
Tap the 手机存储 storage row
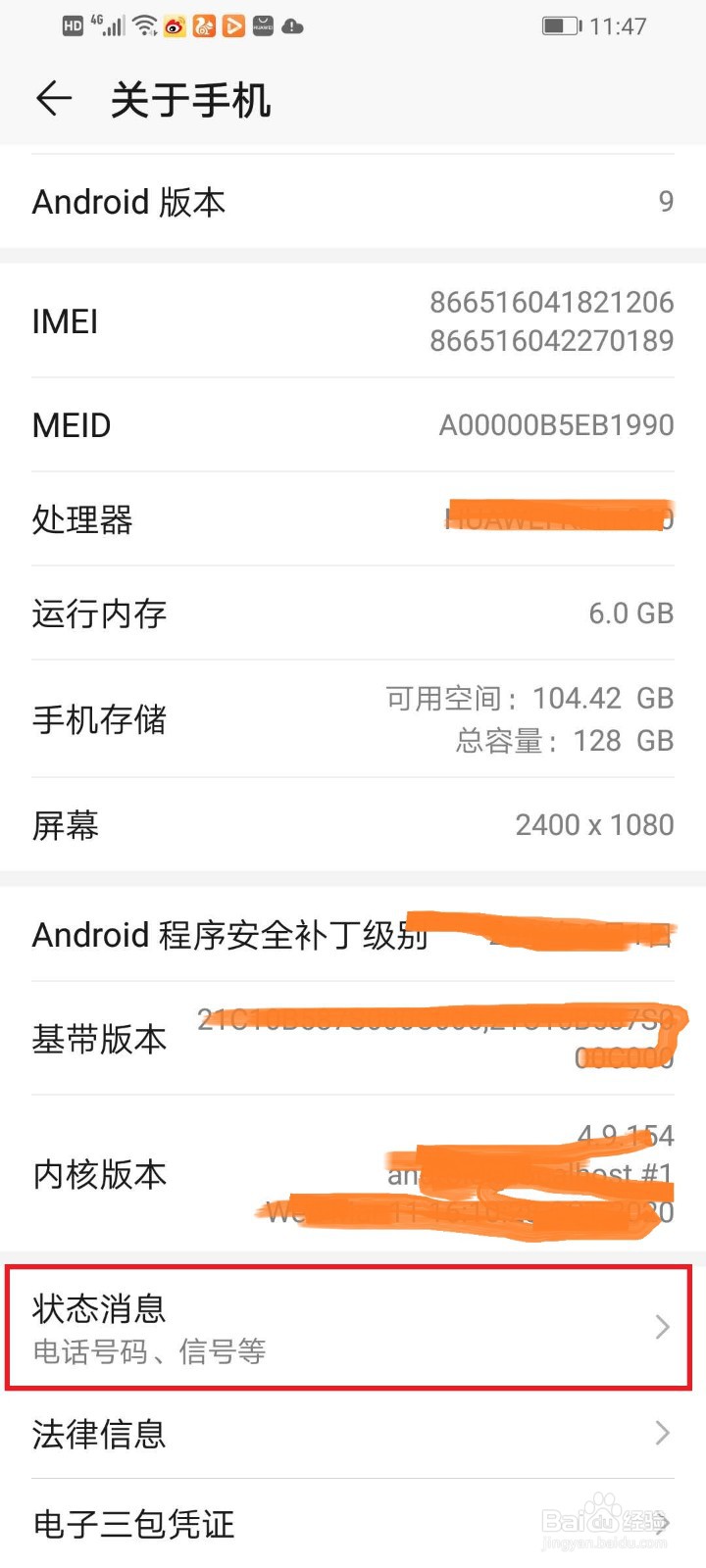point(353,718)
